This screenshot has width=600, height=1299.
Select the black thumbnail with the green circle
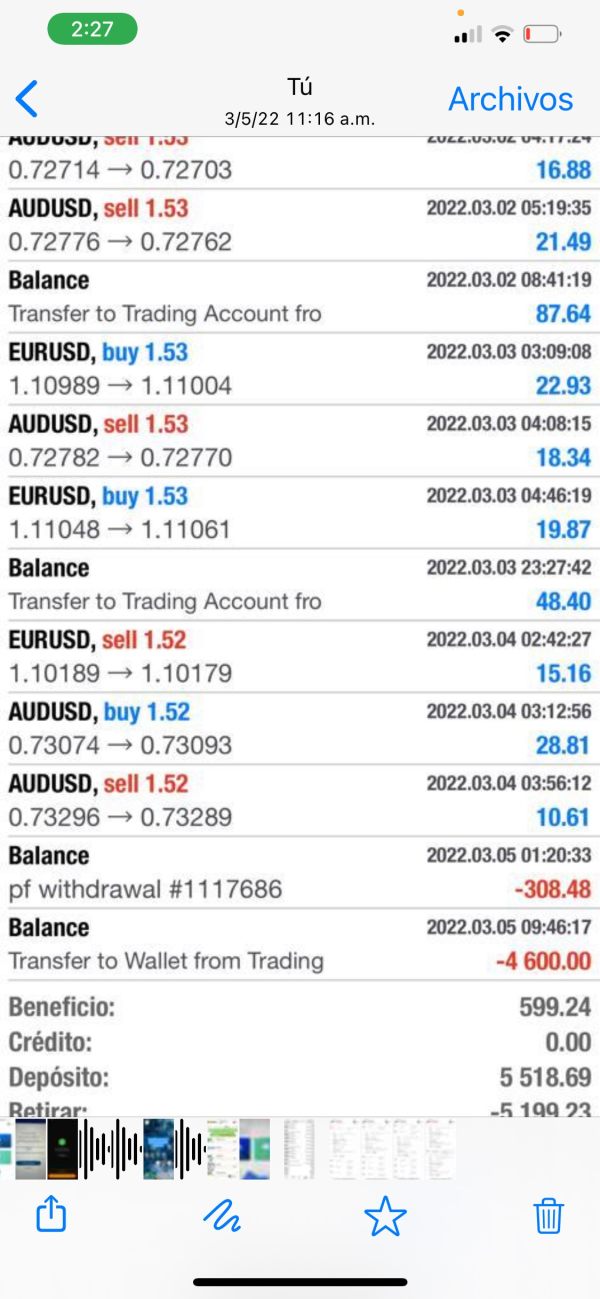tap(63, 1148)
